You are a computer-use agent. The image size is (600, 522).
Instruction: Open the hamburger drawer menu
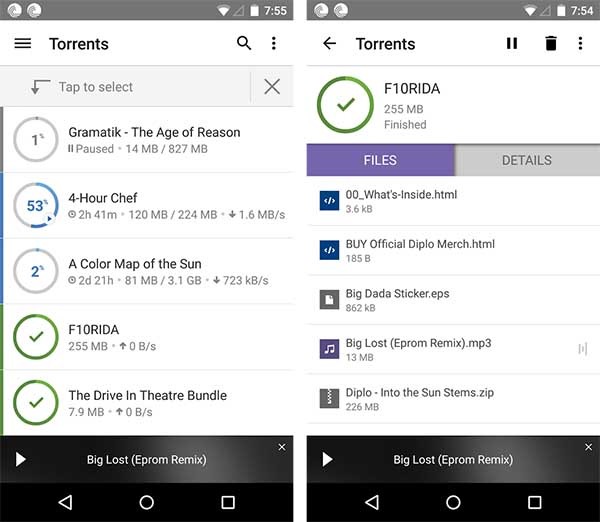click(23, 44)
